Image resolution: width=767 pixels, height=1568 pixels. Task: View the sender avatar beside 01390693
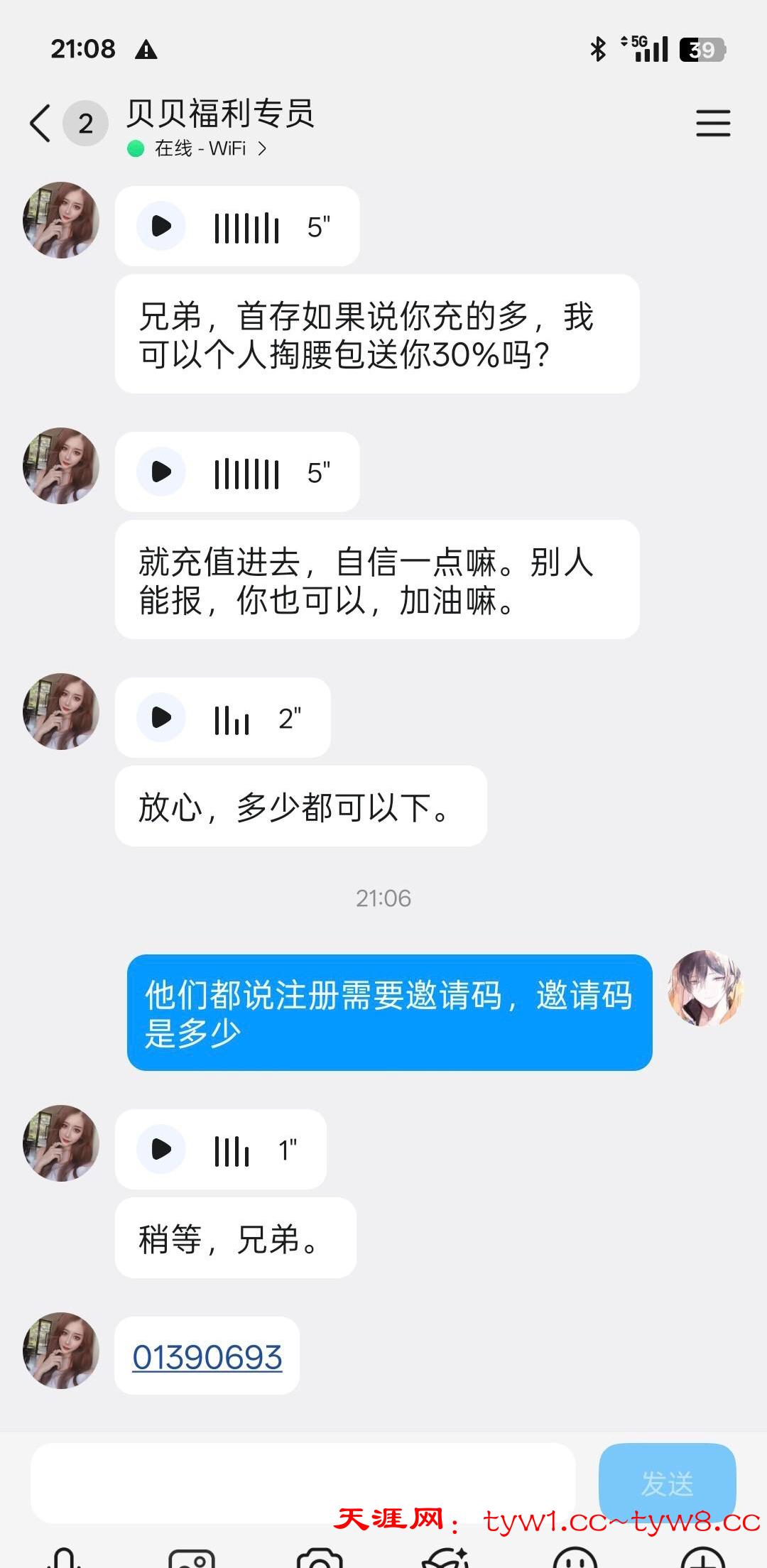tap(61, 1351)
